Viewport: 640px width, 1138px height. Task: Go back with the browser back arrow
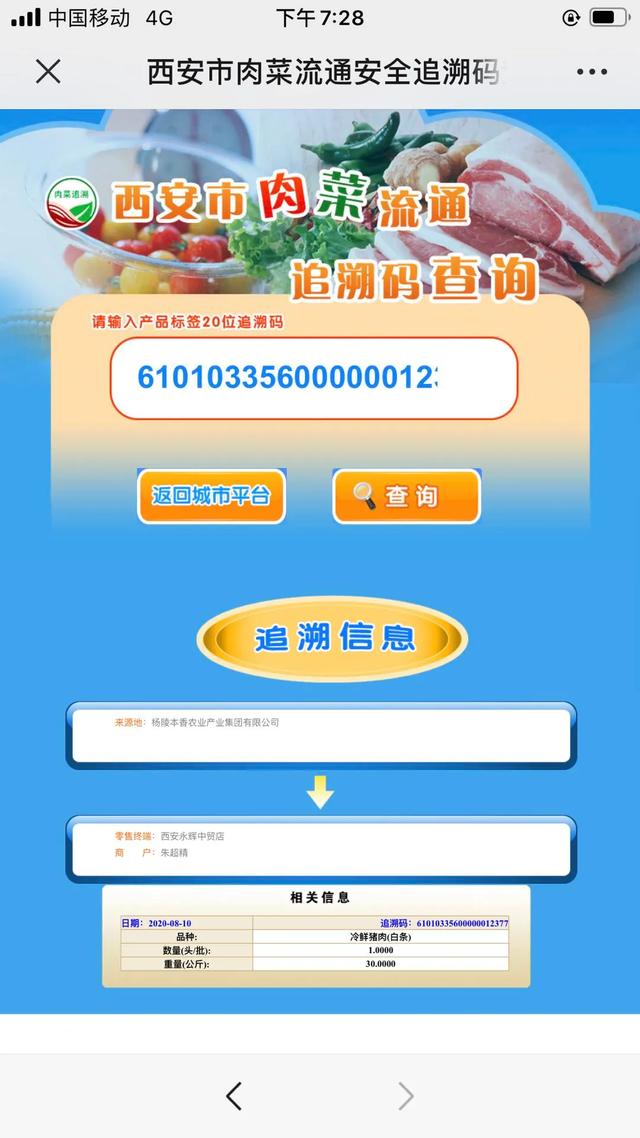(x=234, y=1096)
